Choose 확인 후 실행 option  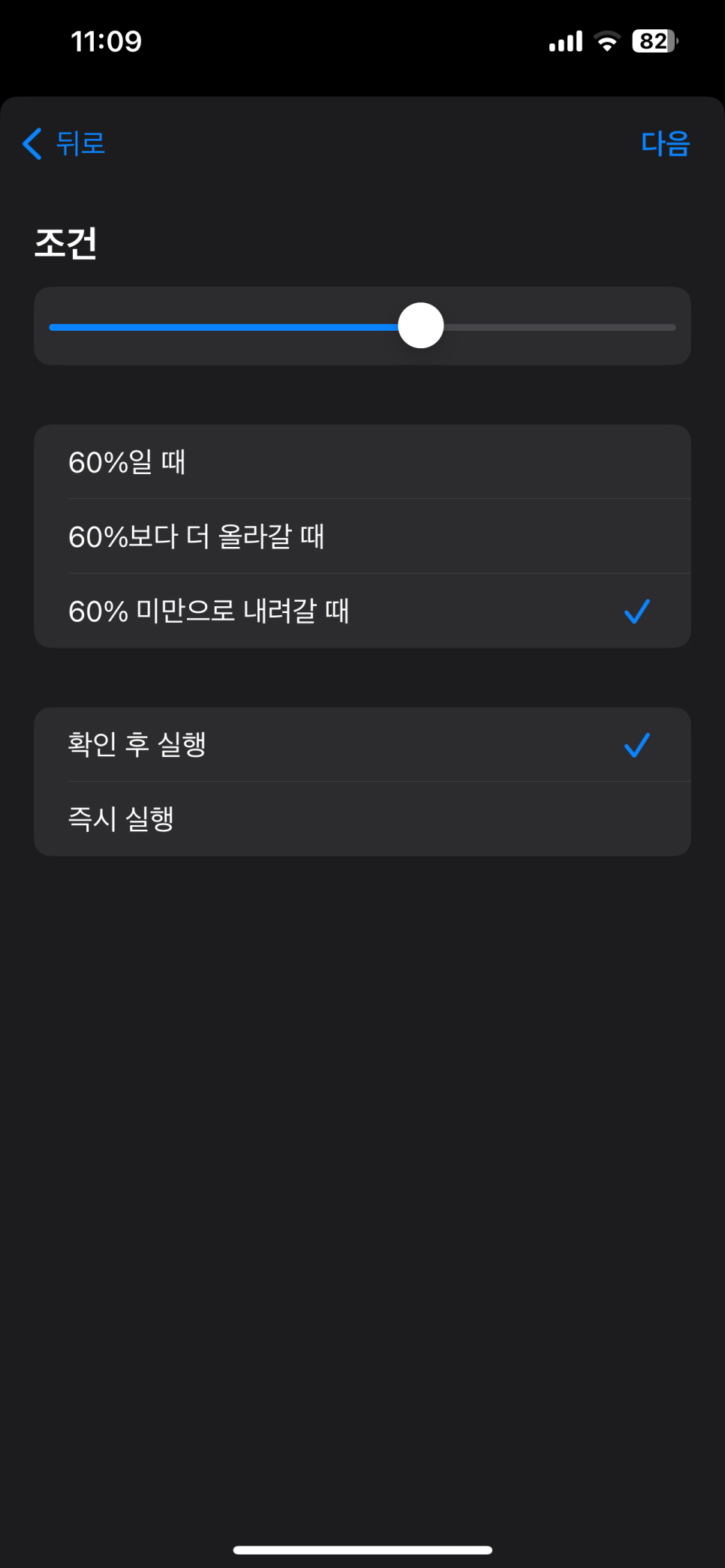362,744
